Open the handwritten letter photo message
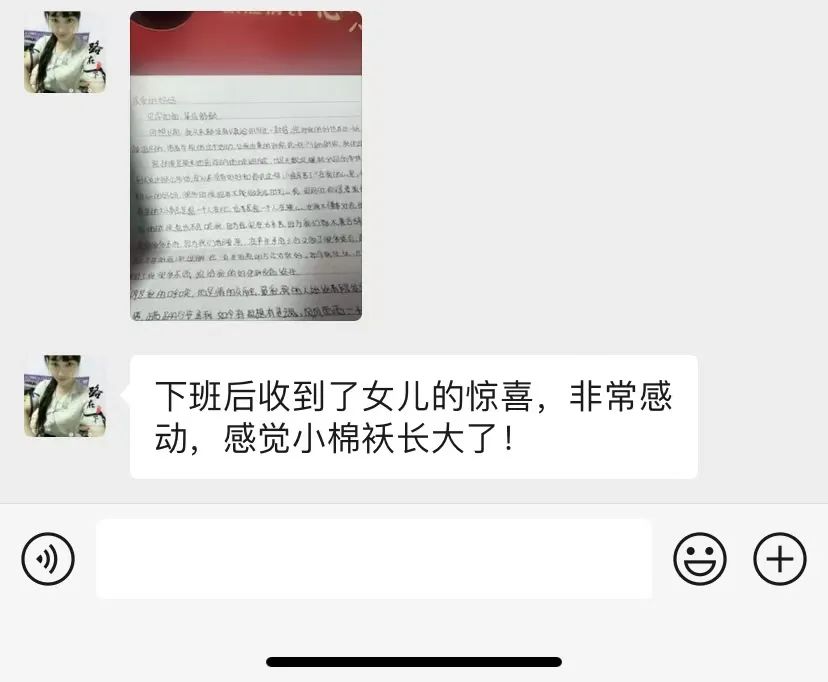Screen dimensions: 828x682 pos(246,166)
